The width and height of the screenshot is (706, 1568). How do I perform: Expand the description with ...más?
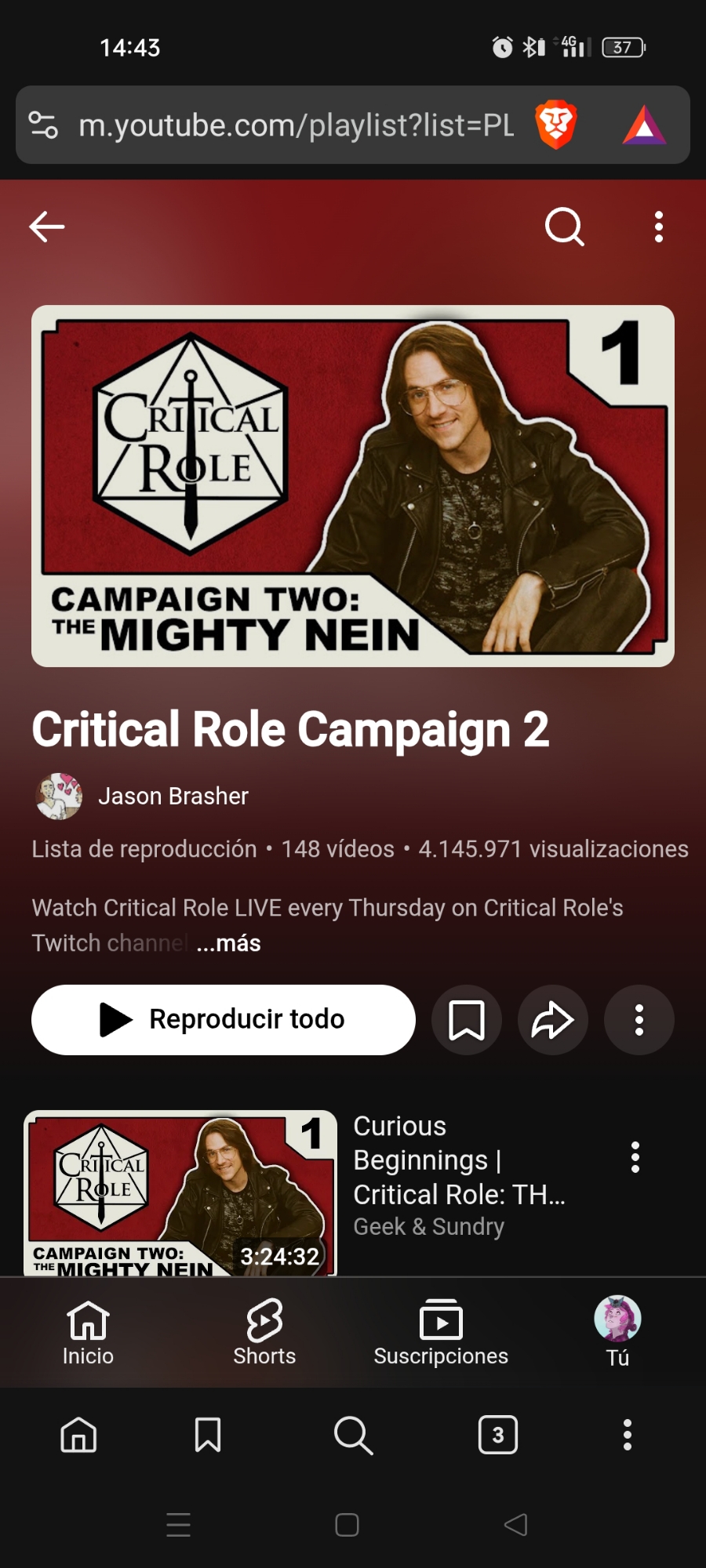pyautogui.click(x=229, y=943)
